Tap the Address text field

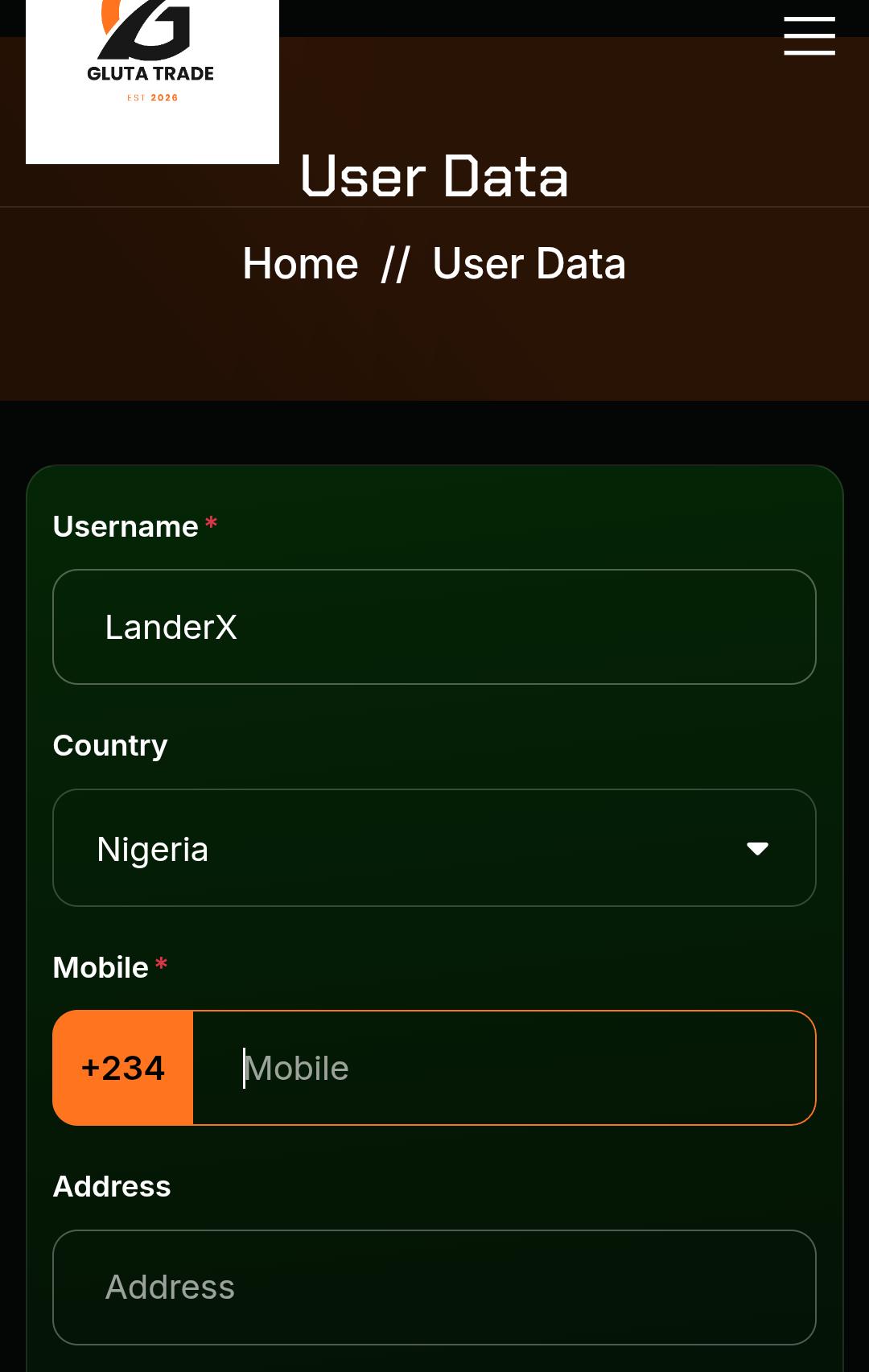pyautogui.click(x=434, y=1287)
